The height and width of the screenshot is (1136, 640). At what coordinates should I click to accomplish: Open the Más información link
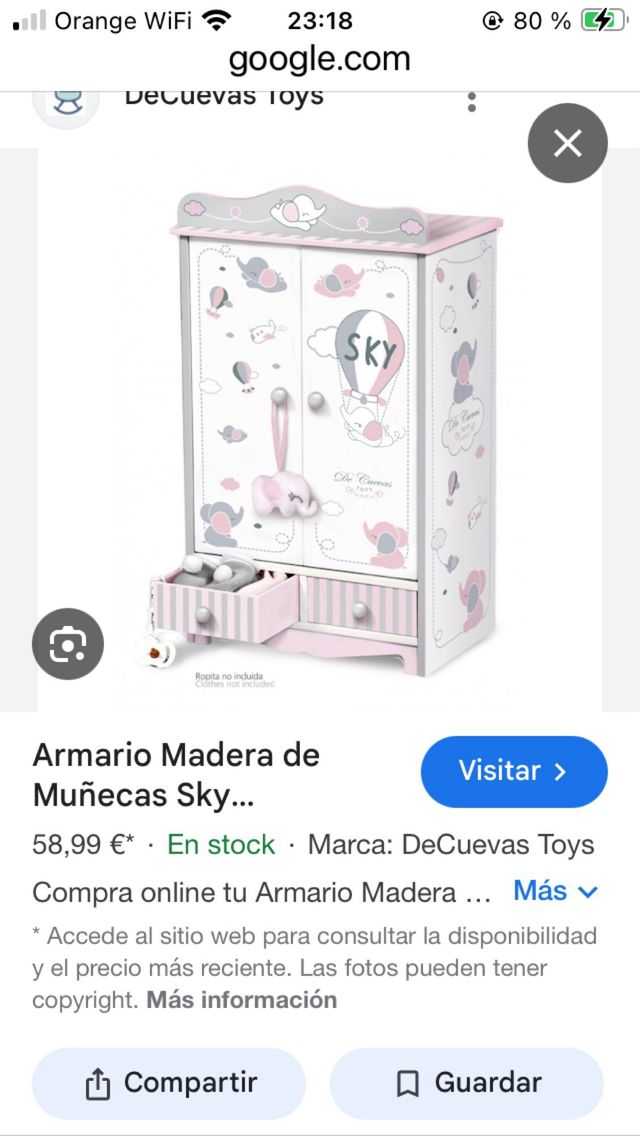(241, 1000)
